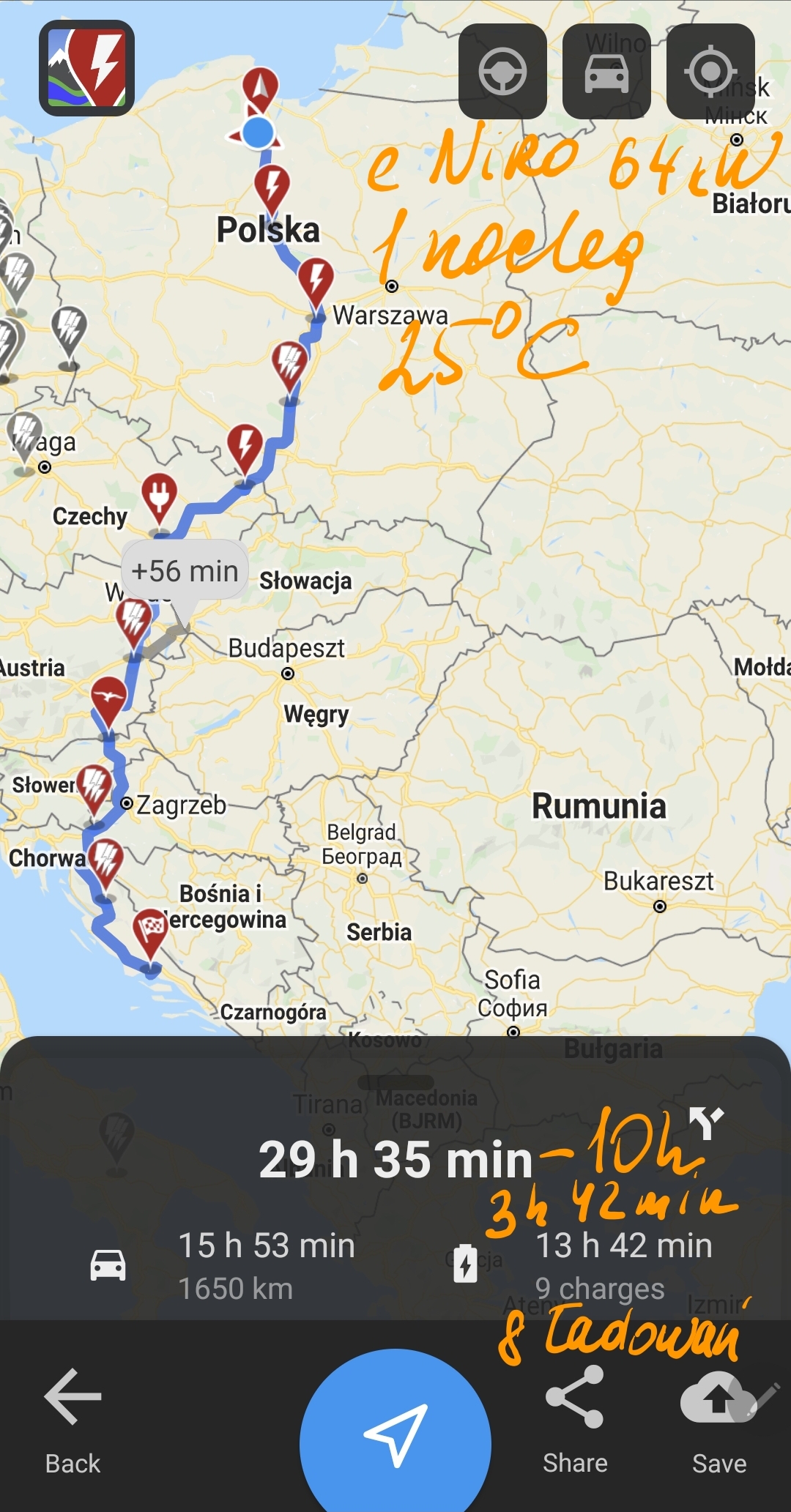The width and height of the screenshot is (791, 1512).
Task: Show alternative routes with the fork arrow icon
Action: pos(706,1122)
